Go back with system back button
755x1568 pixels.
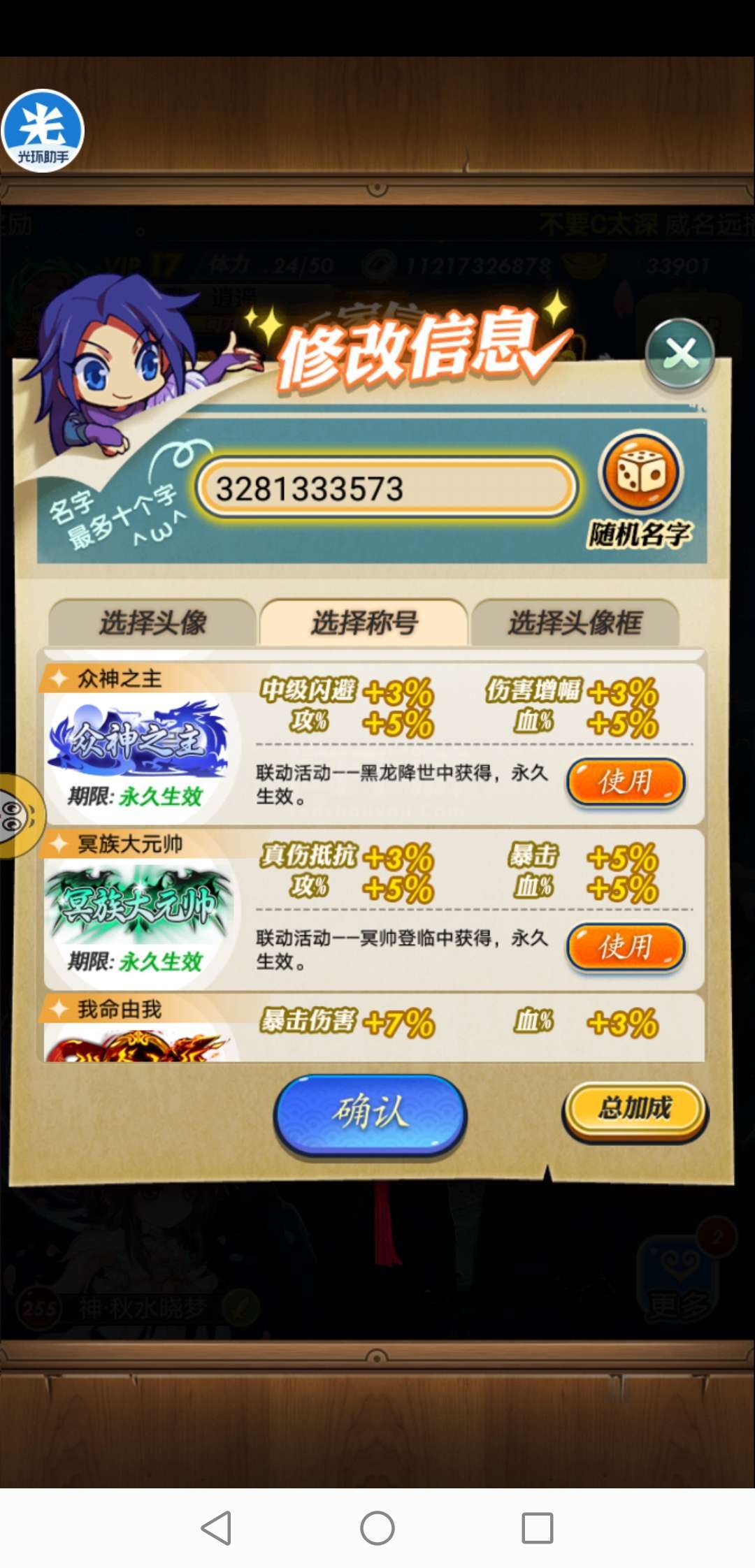point(216,1527)
